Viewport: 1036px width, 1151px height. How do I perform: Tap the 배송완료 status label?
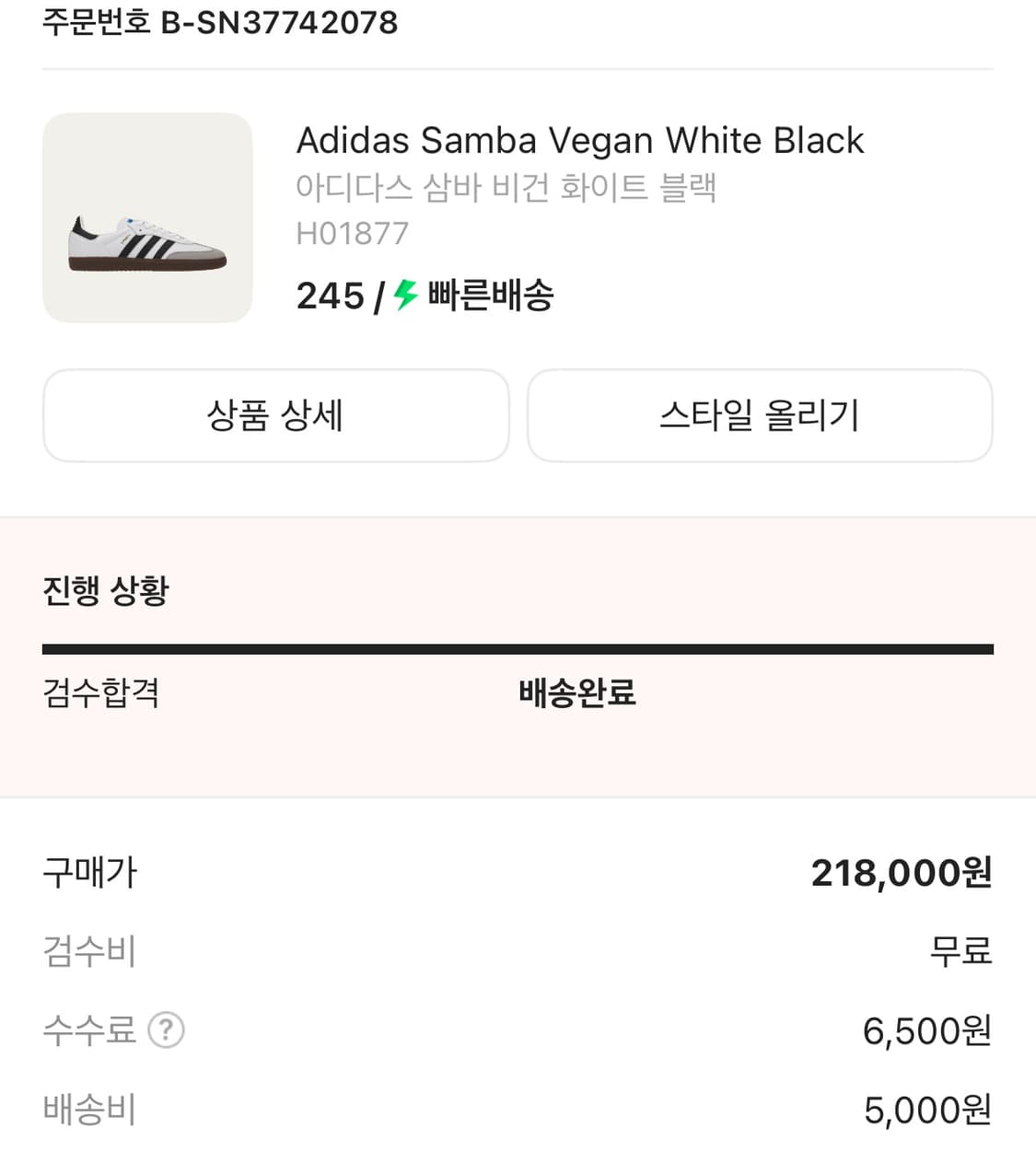577,693
